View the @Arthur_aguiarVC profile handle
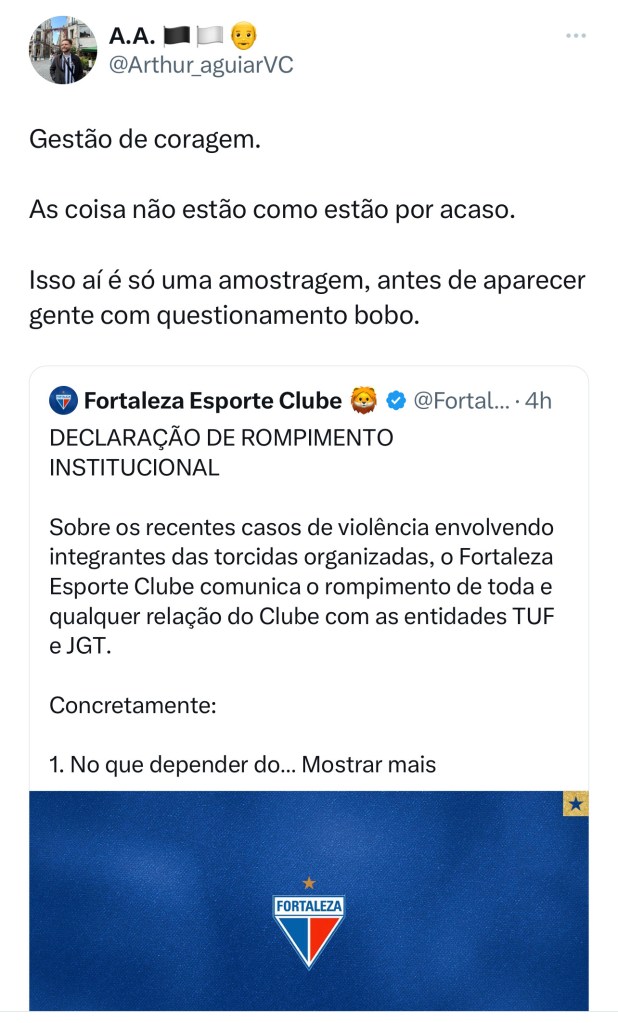 pos(201,65)
